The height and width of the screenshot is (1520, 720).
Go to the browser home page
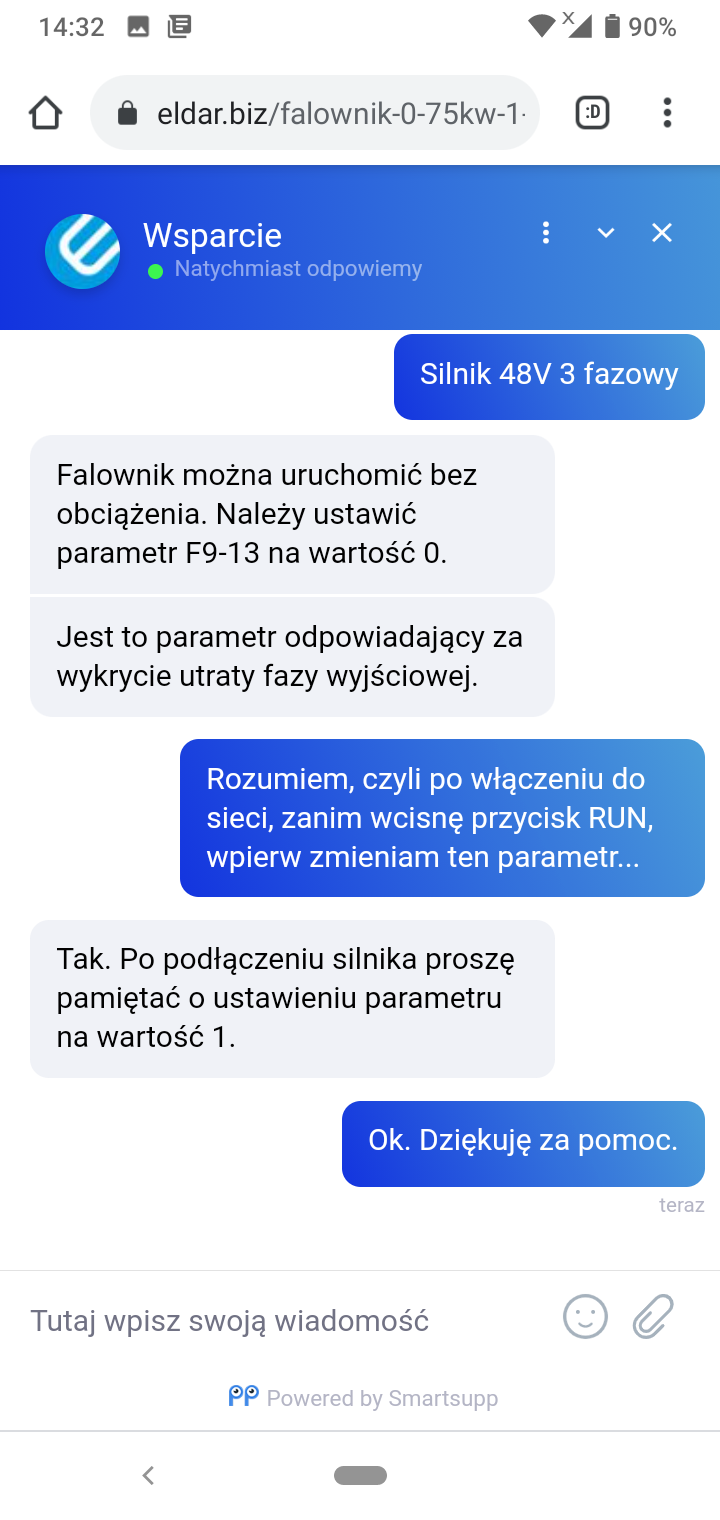(46, 113)
